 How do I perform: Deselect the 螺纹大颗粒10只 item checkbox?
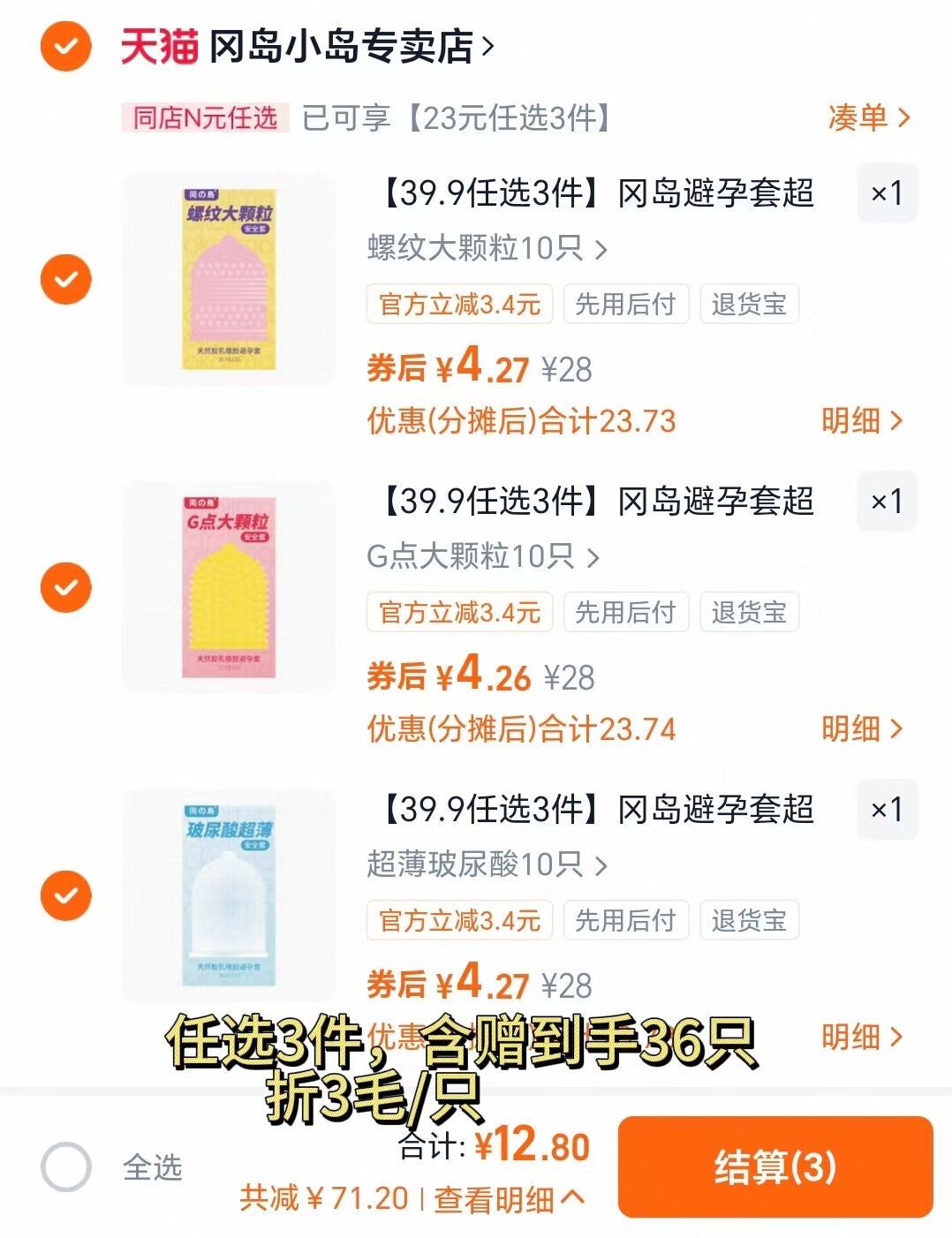(x=65, y=279)
